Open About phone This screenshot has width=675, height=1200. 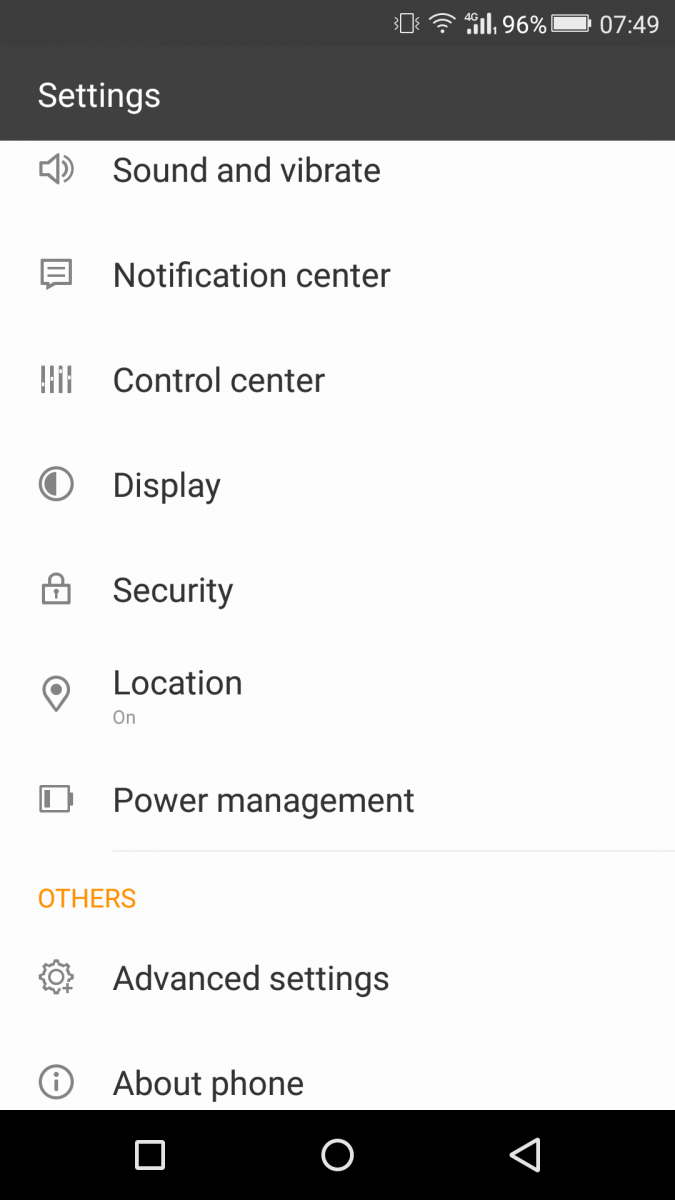(337, 1075)
